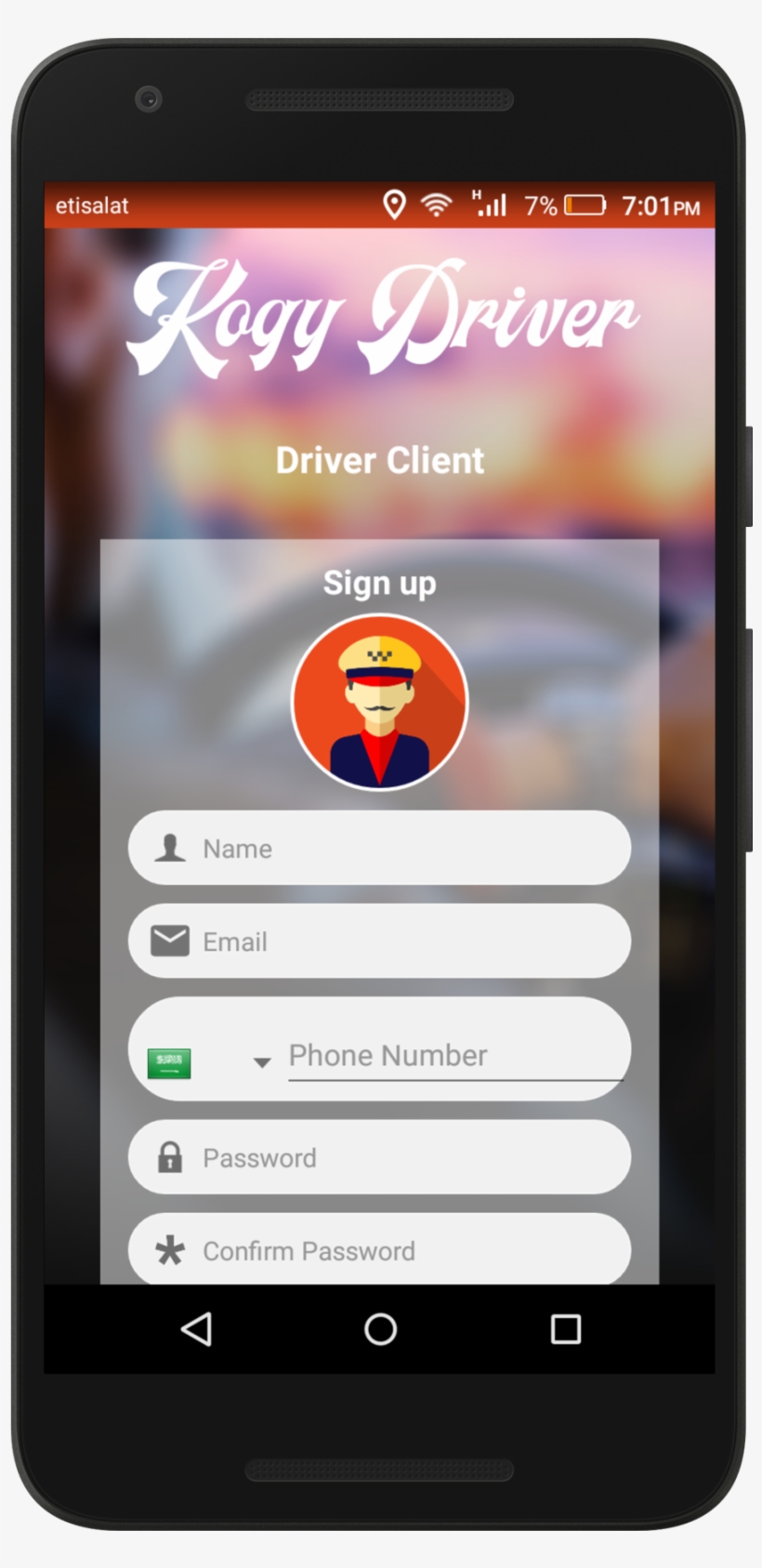Tap the Name input field
The height and width of the screenshot is (1568, 762).
pos(400,848)
